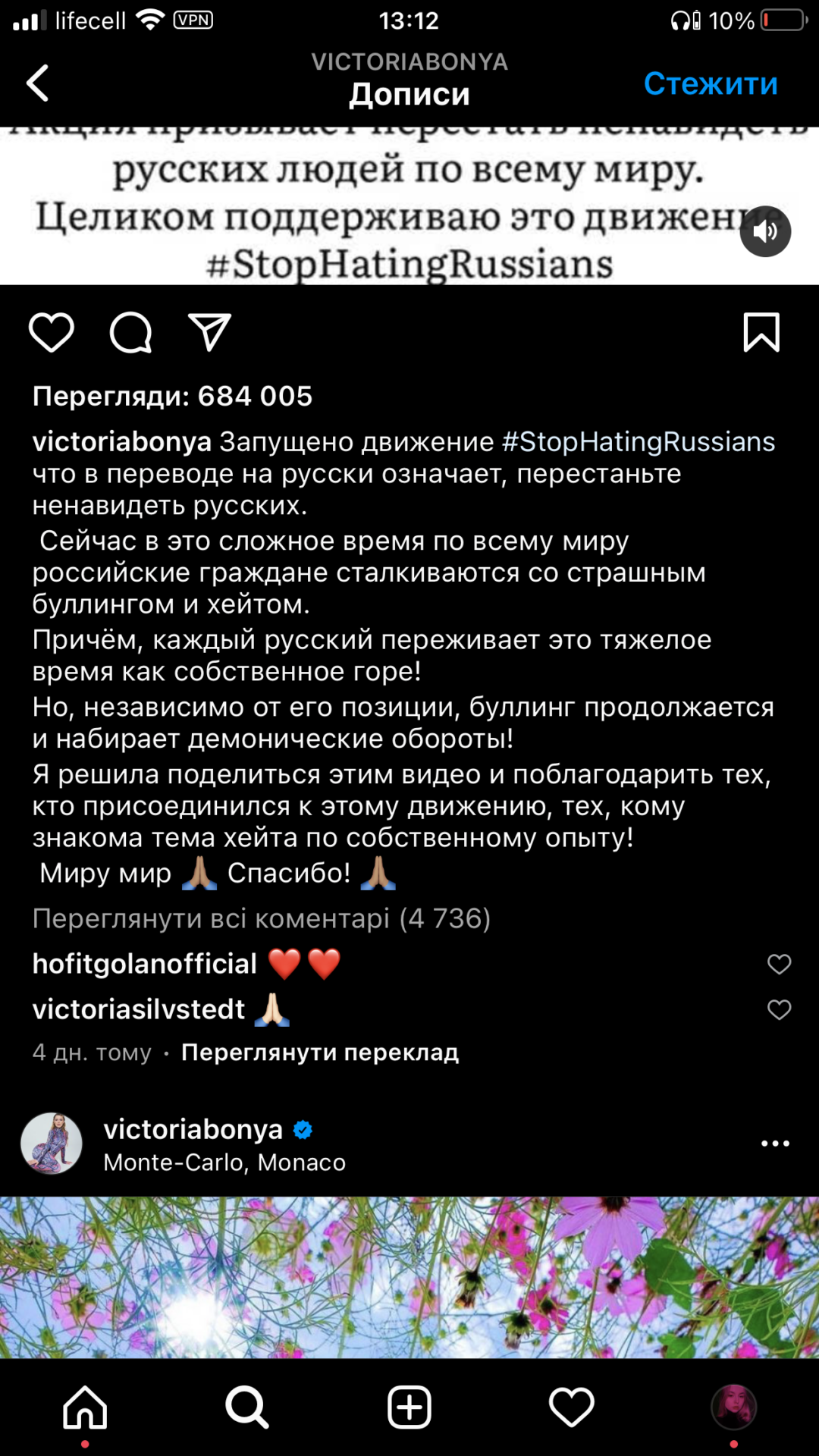Image resolution: width=819 pixels, height=1456 pixels.
Task: Share the post with the paper plane
Action: (x=209, y=332)
